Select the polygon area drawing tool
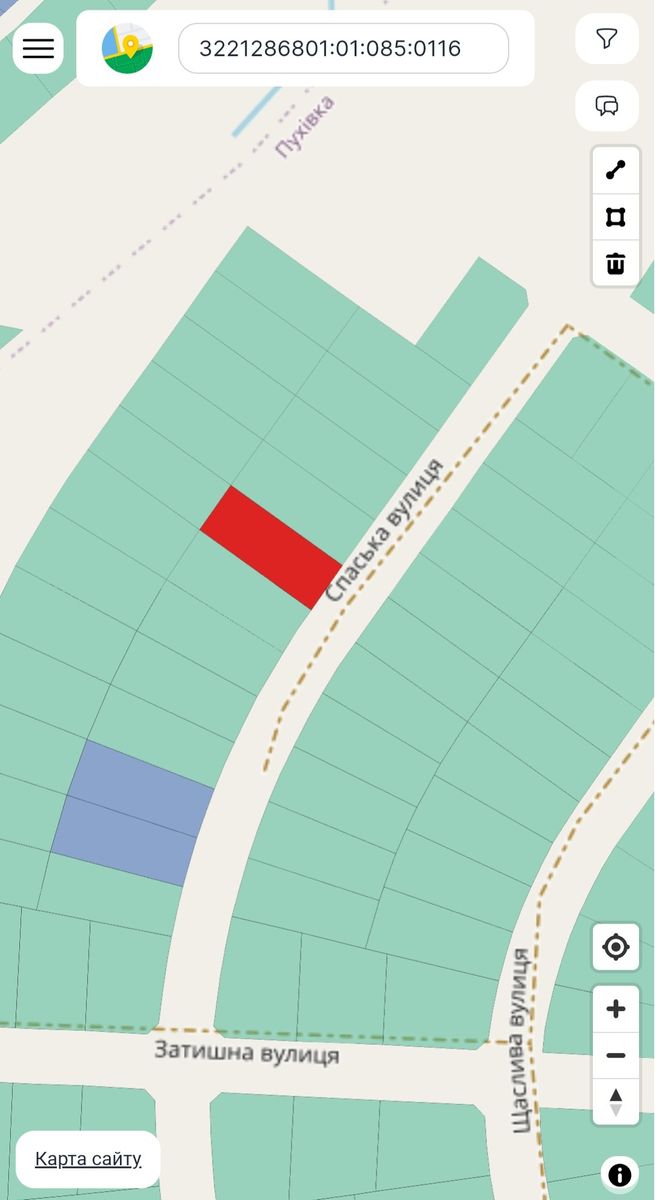The image size is (655, 1200). pos(616,217)
